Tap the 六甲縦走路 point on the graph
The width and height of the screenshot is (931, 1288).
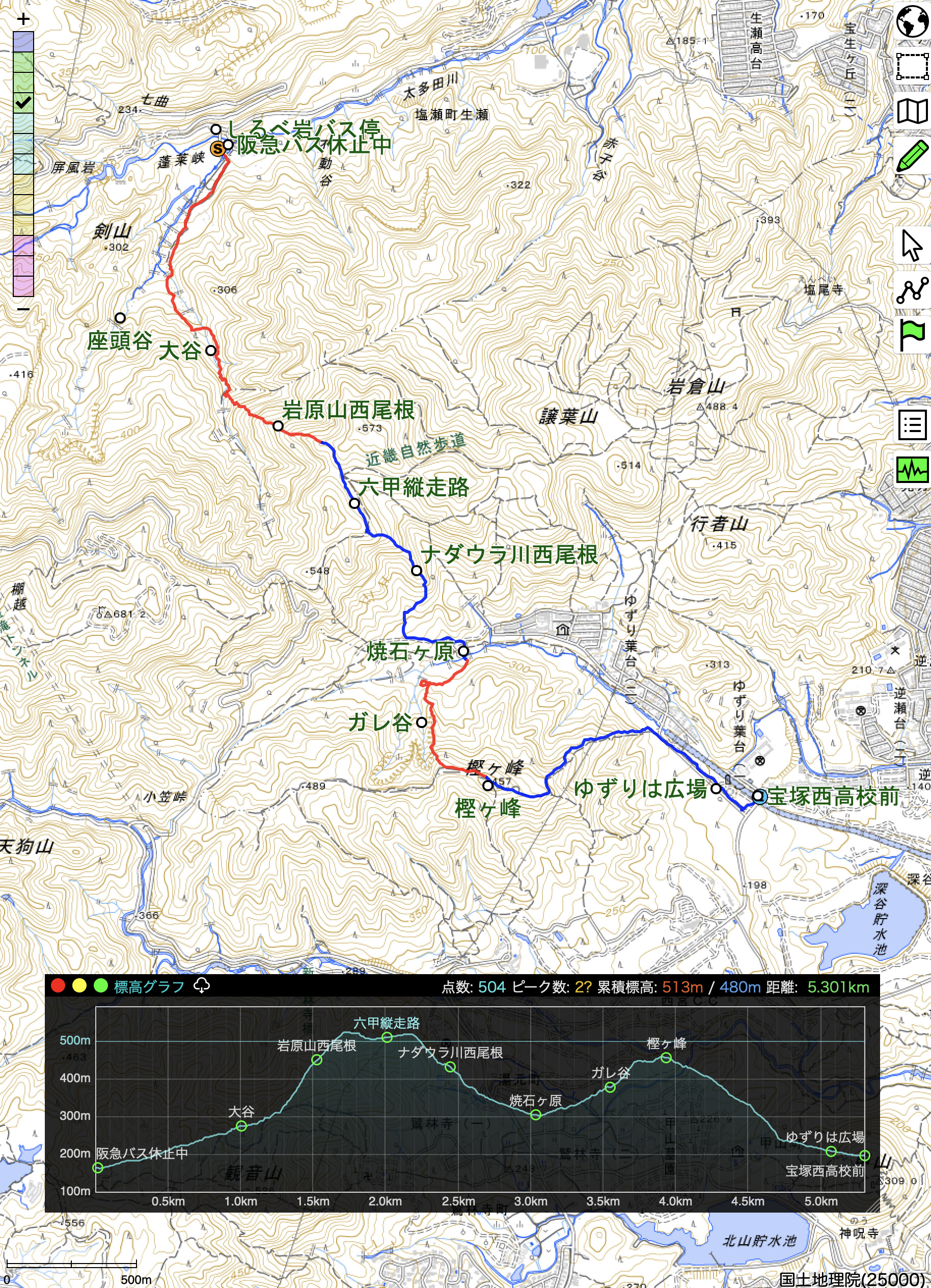(387, 1037)
